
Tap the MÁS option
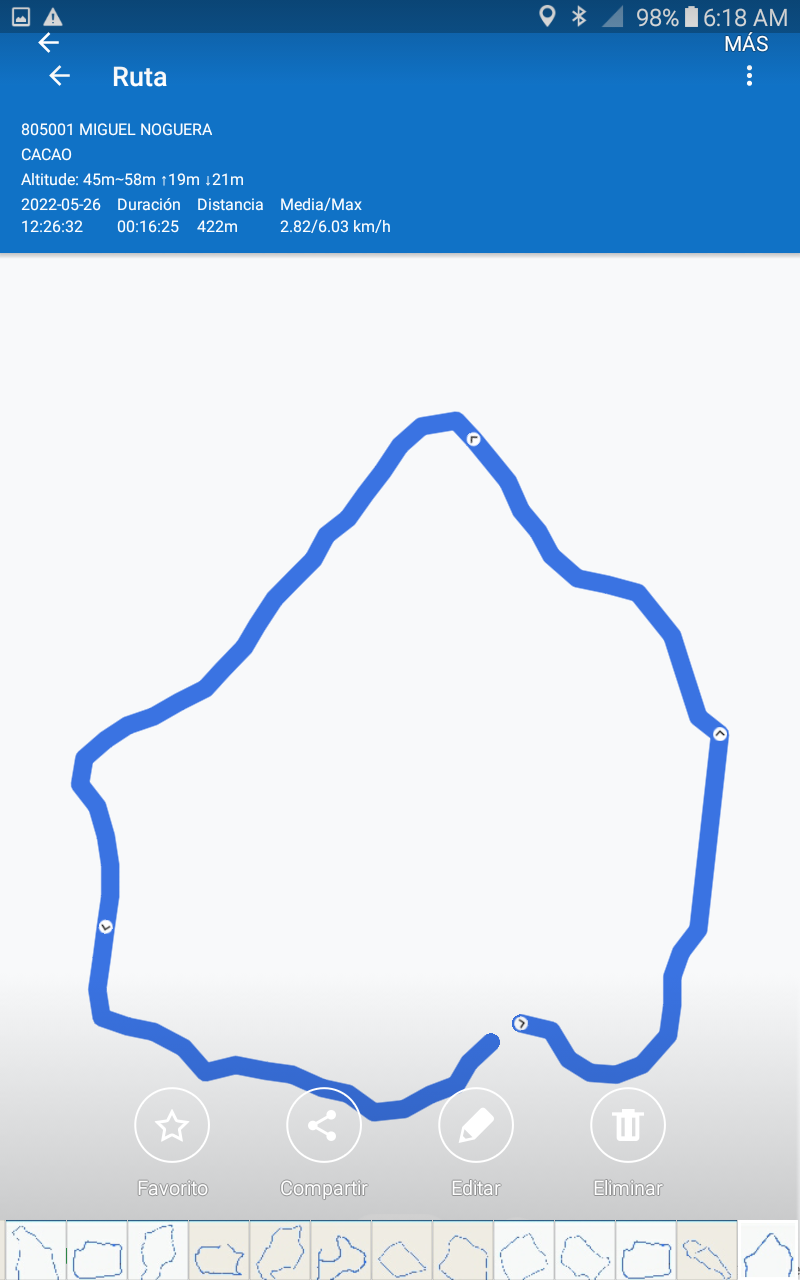tap(746, 44)
